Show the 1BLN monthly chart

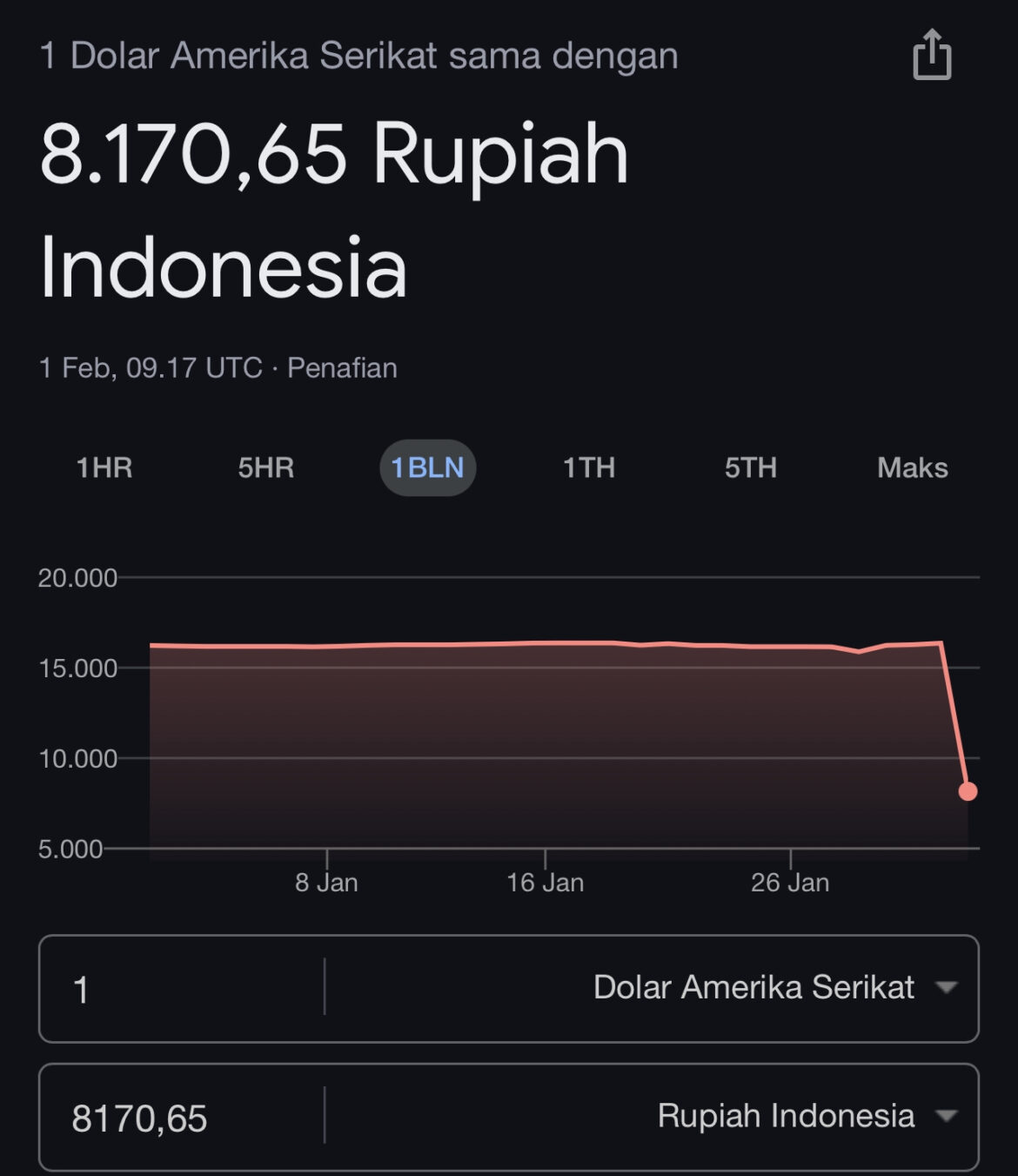[x=427, y=467]
